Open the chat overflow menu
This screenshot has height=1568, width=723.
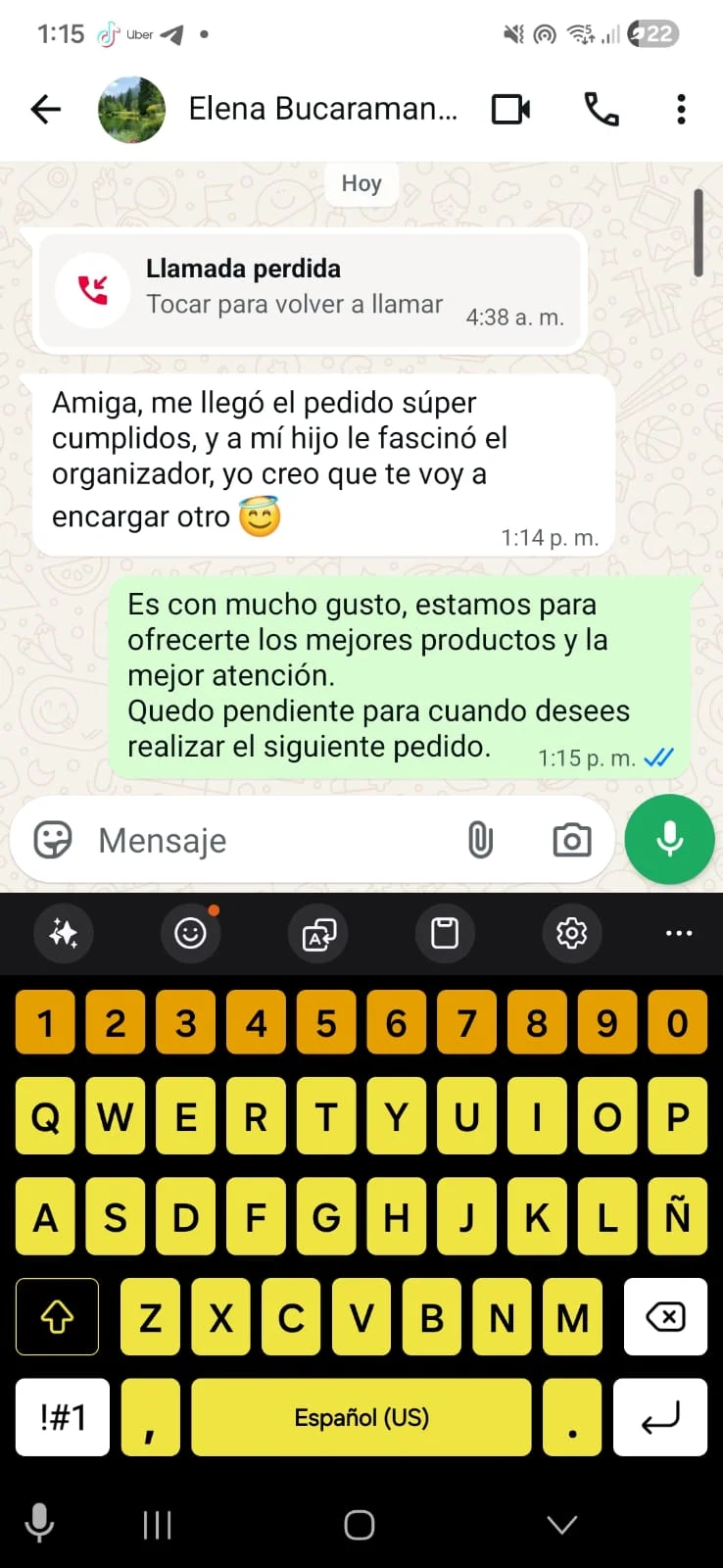click(681, 109)
